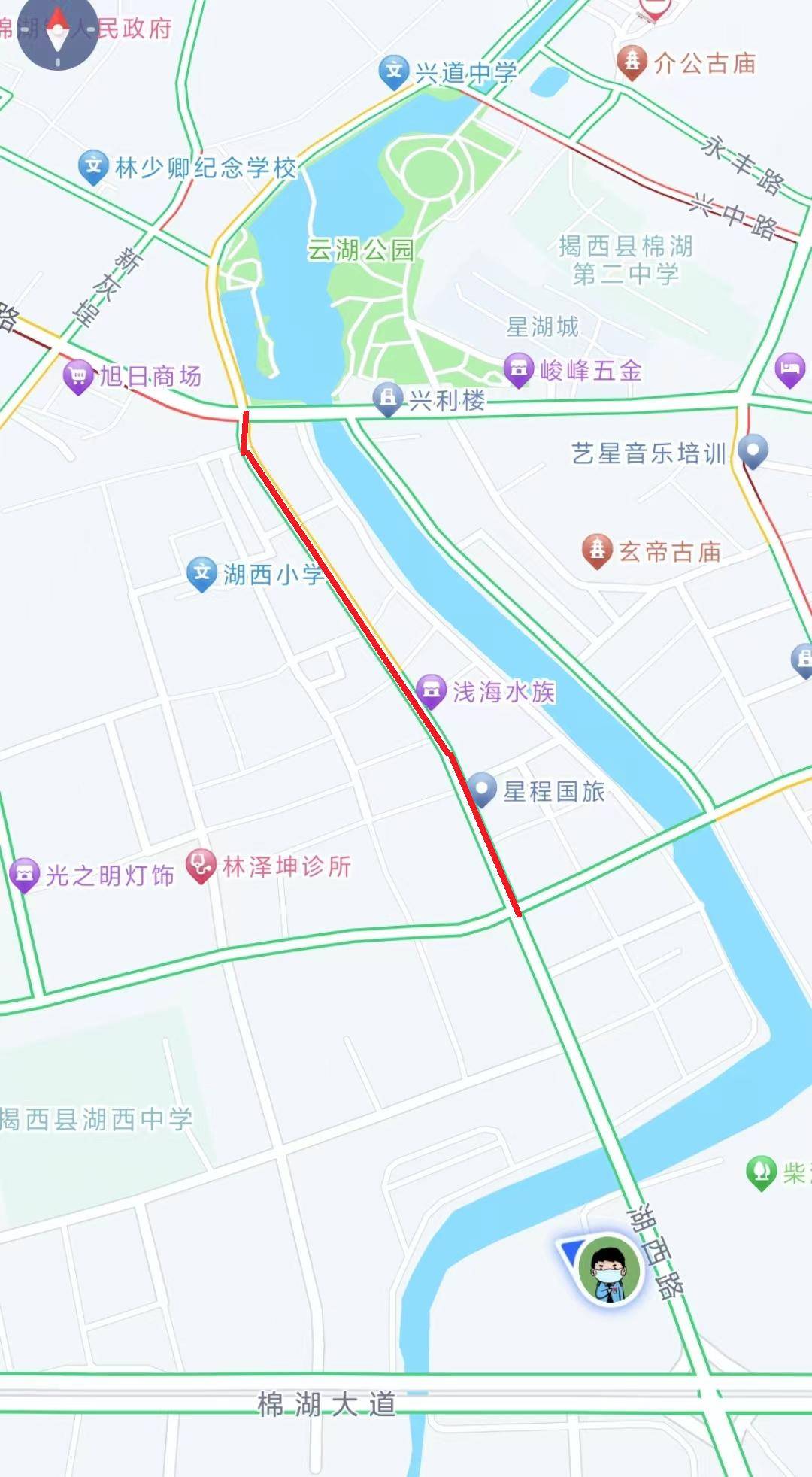Viewport: 812px width, 1477px height.
Task: Click the 兴利楼 building marker
Action: coord(388,399)
